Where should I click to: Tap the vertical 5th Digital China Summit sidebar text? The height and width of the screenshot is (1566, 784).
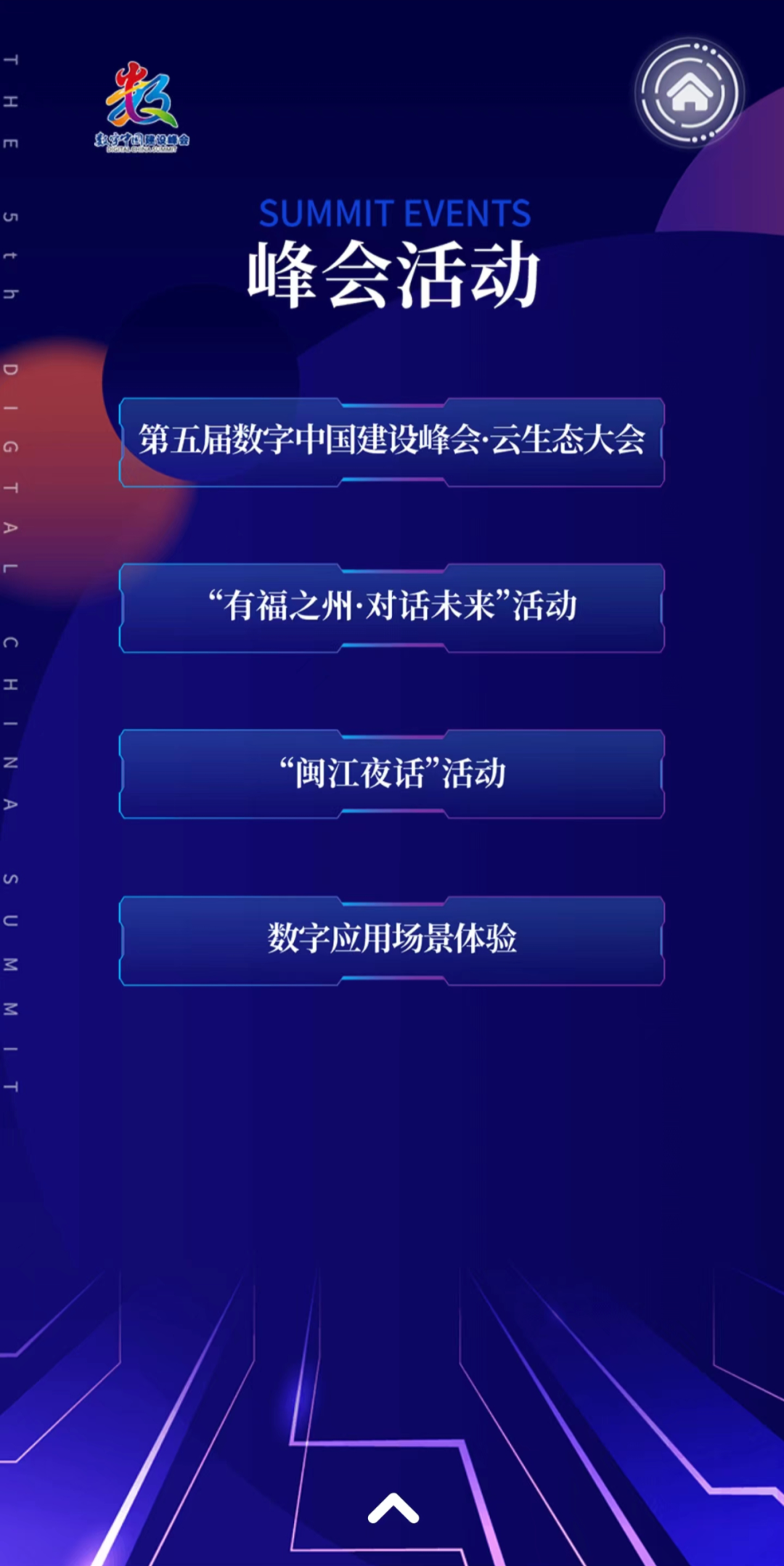click(x=15, y=581)
